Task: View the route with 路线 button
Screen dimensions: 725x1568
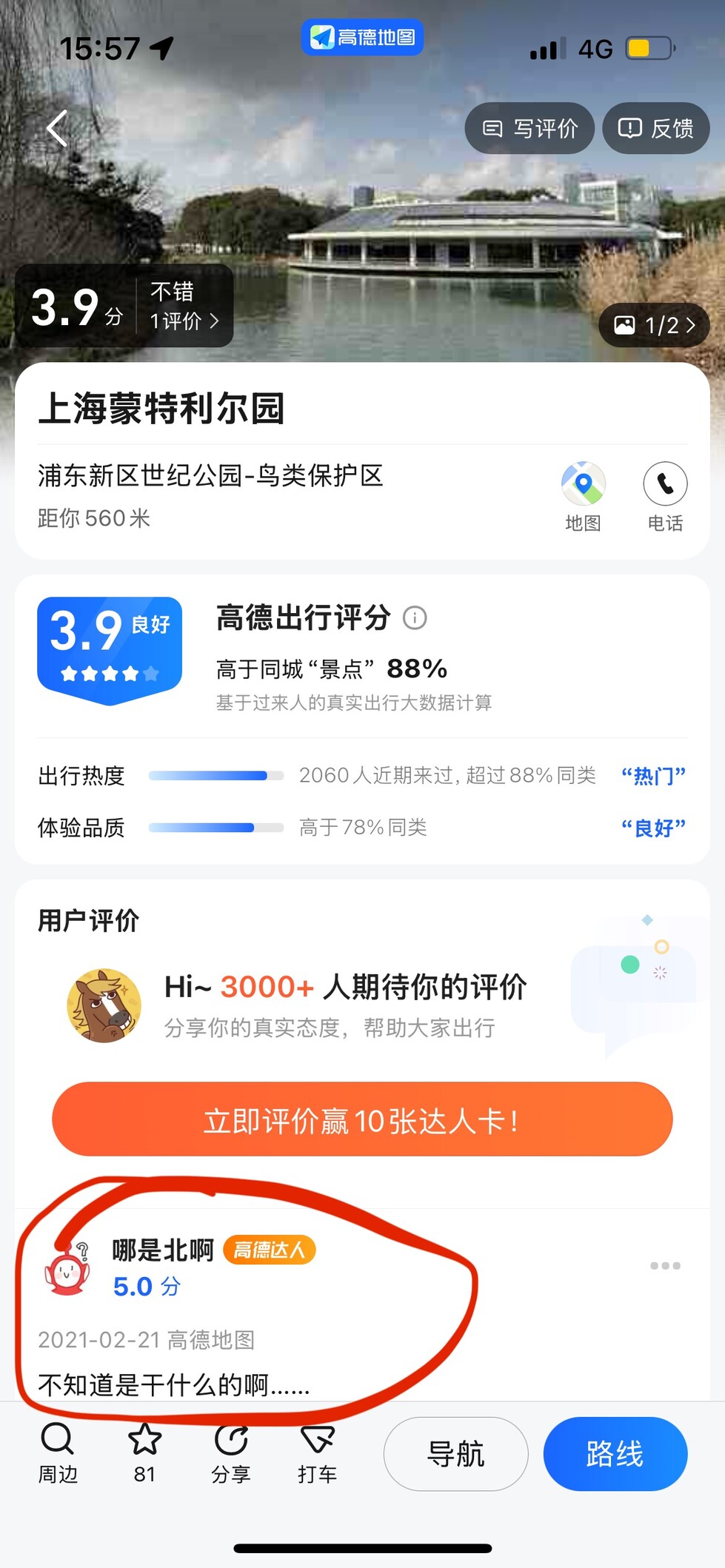Action: coord(615,1454)
